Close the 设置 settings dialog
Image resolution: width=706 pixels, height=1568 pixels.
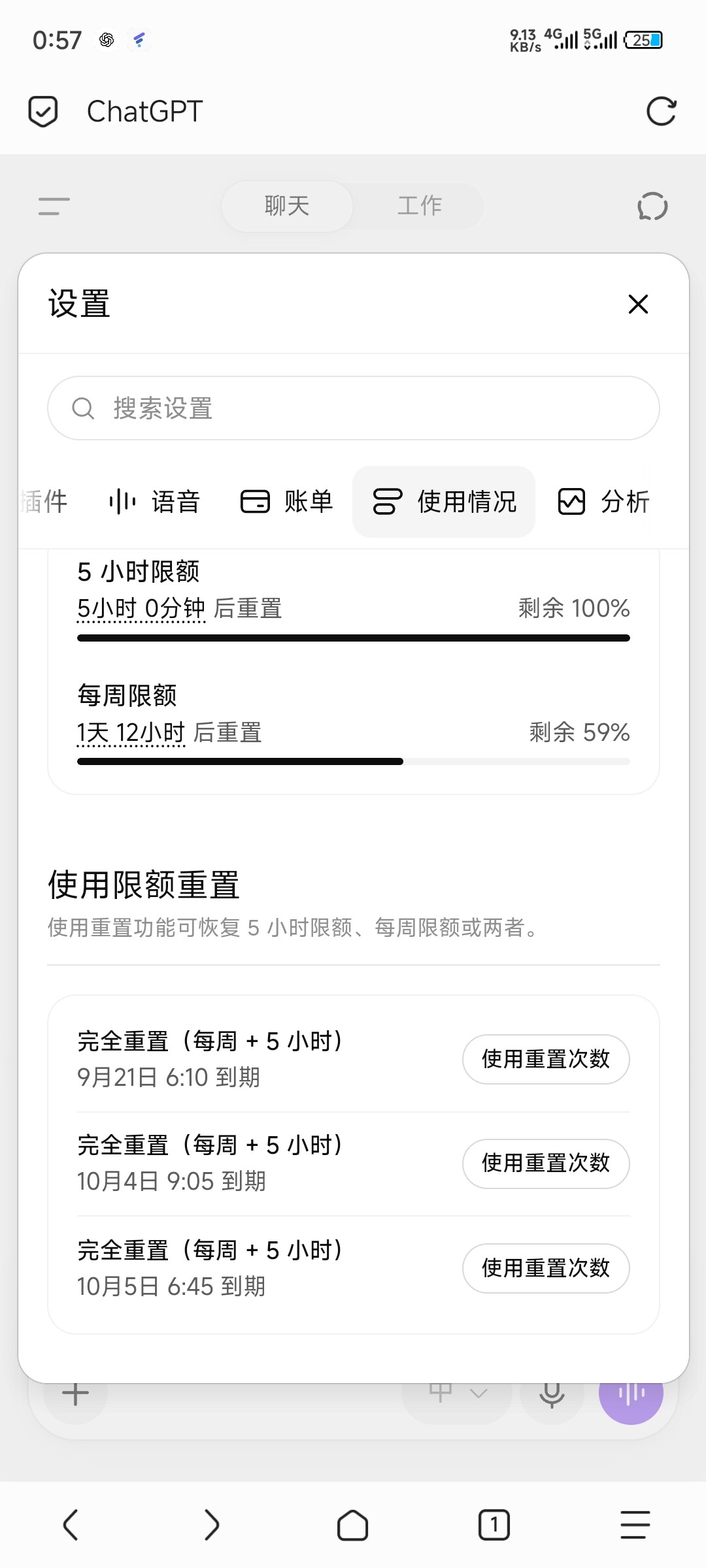tap(637, 304)
